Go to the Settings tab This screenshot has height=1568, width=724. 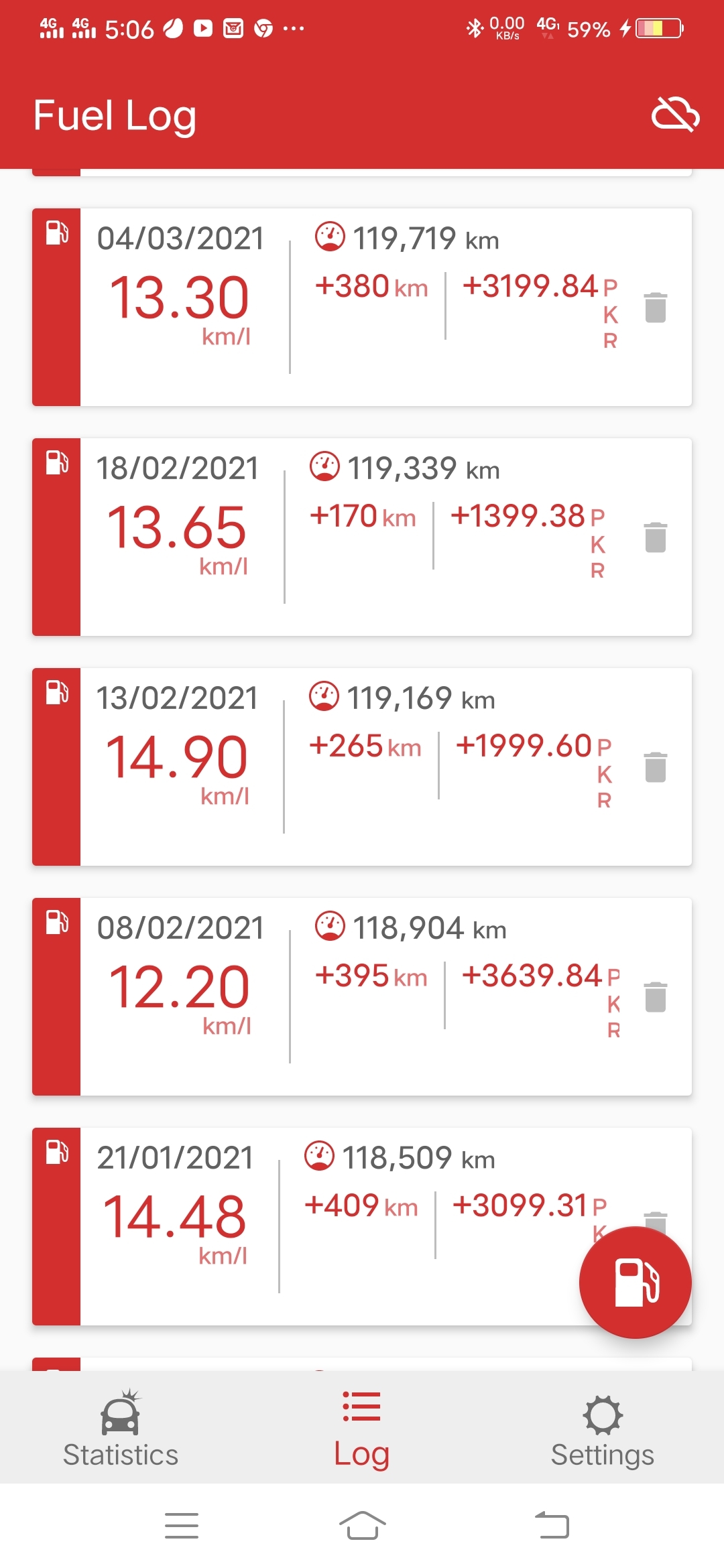point(603,1429)
